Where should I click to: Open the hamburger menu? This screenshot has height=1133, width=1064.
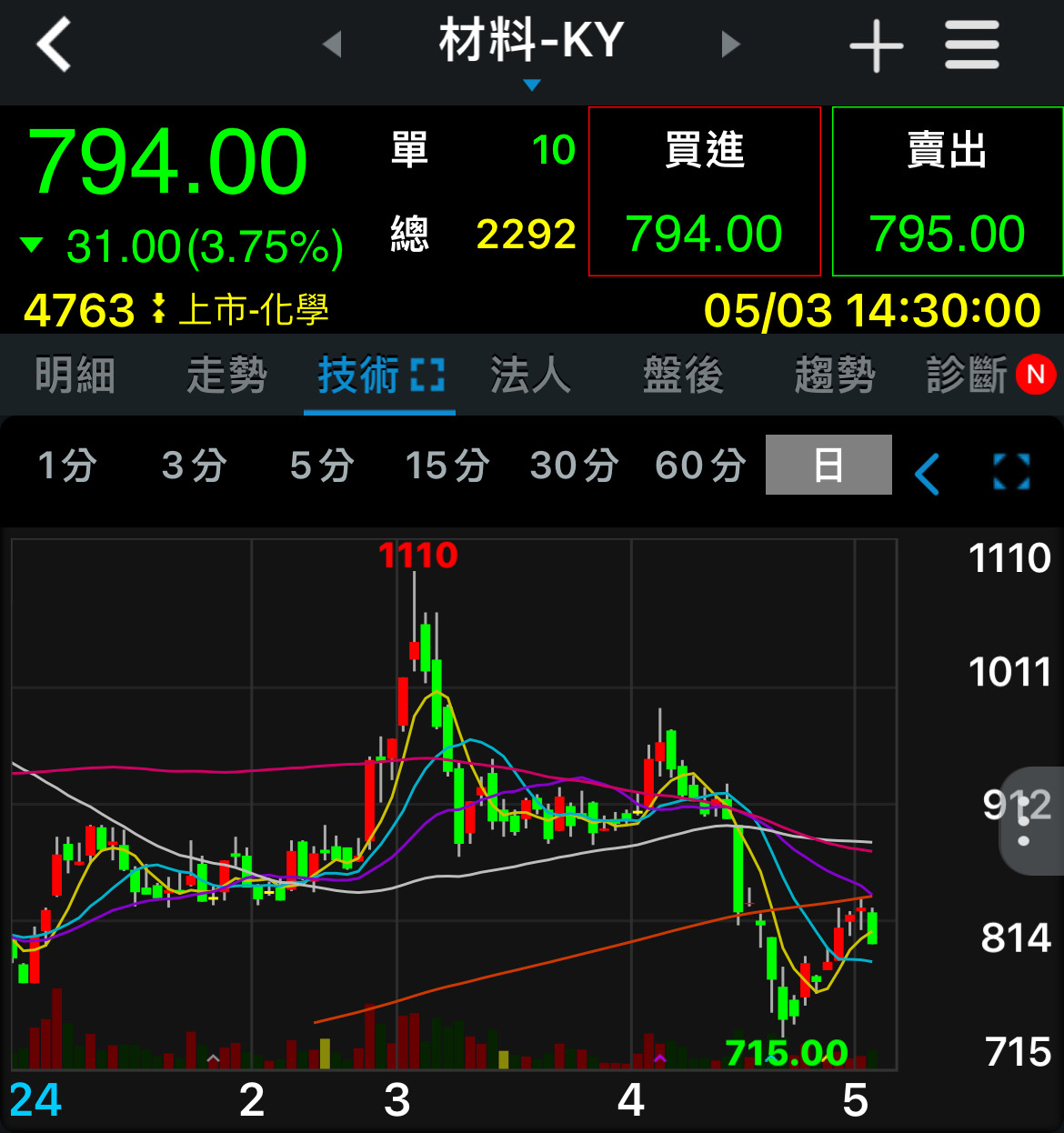[971, 44]
